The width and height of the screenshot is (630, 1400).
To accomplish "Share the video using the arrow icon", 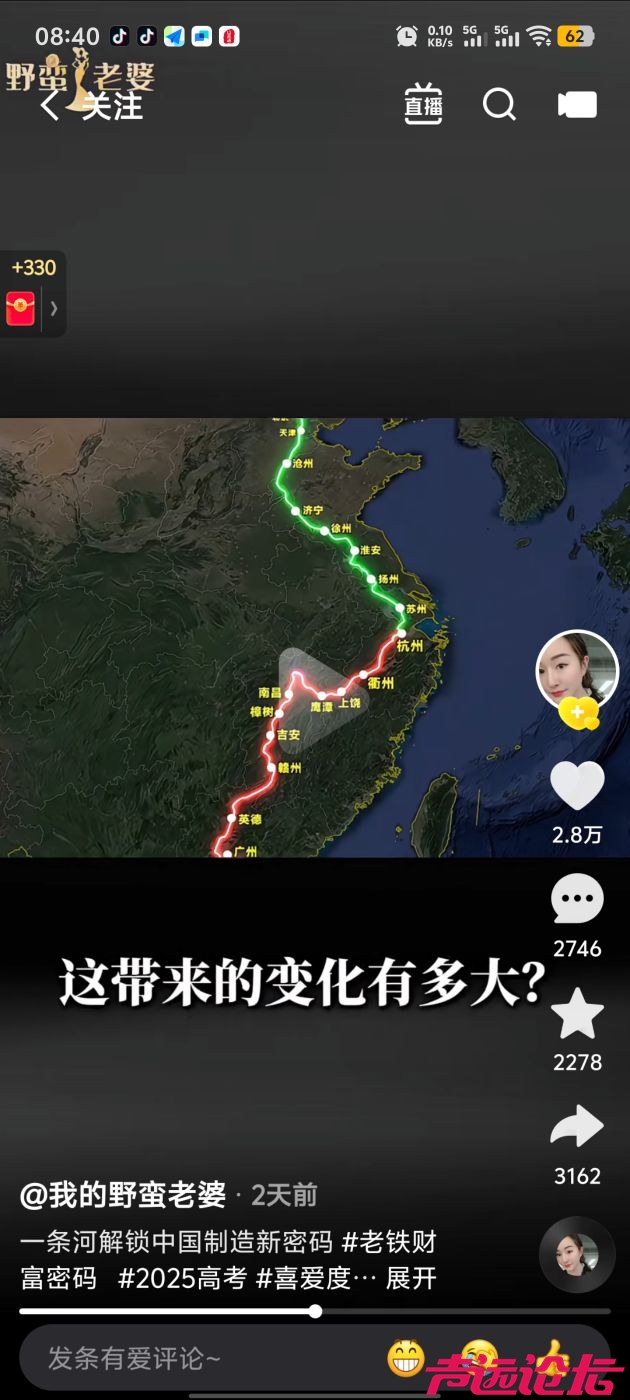I will 578,1127.
